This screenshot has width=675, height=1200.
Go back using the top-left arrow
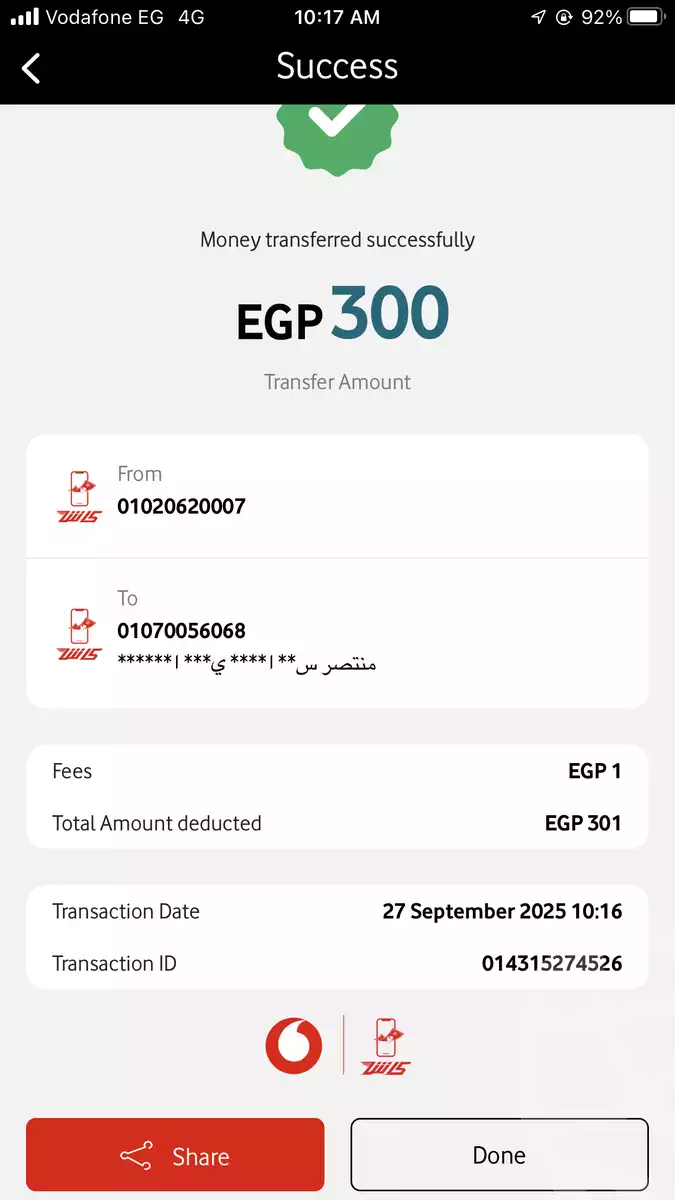(x=32, y=68)
